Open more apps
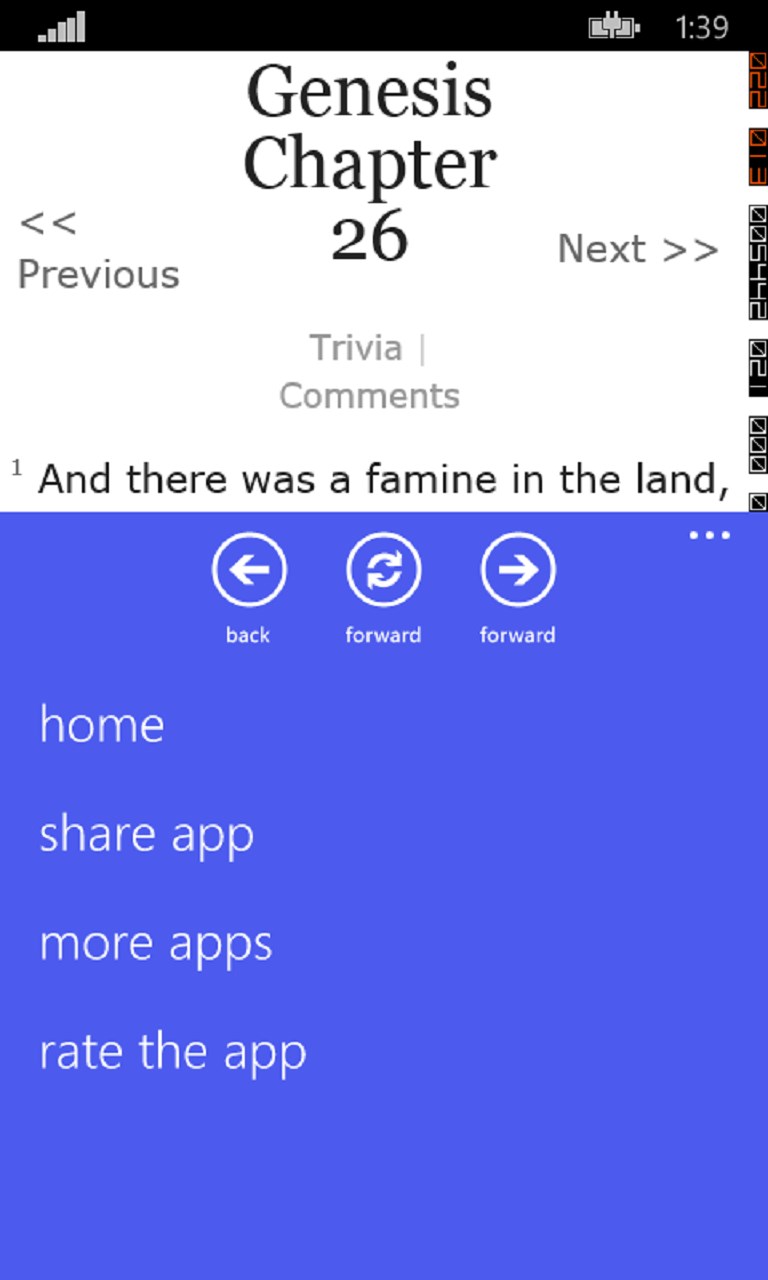 156,943
